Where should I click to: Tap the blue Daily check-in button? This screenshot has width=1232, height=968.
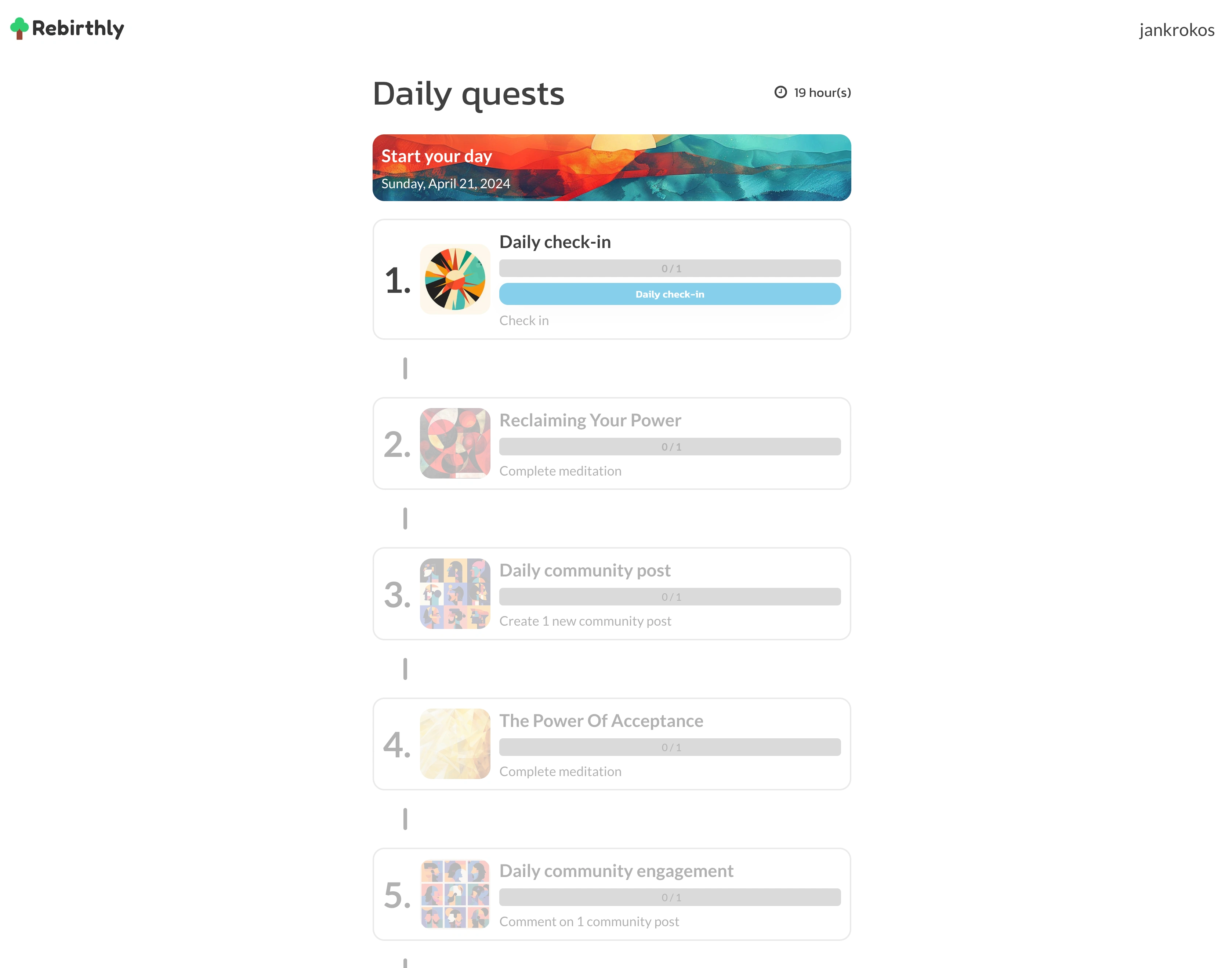669,294
